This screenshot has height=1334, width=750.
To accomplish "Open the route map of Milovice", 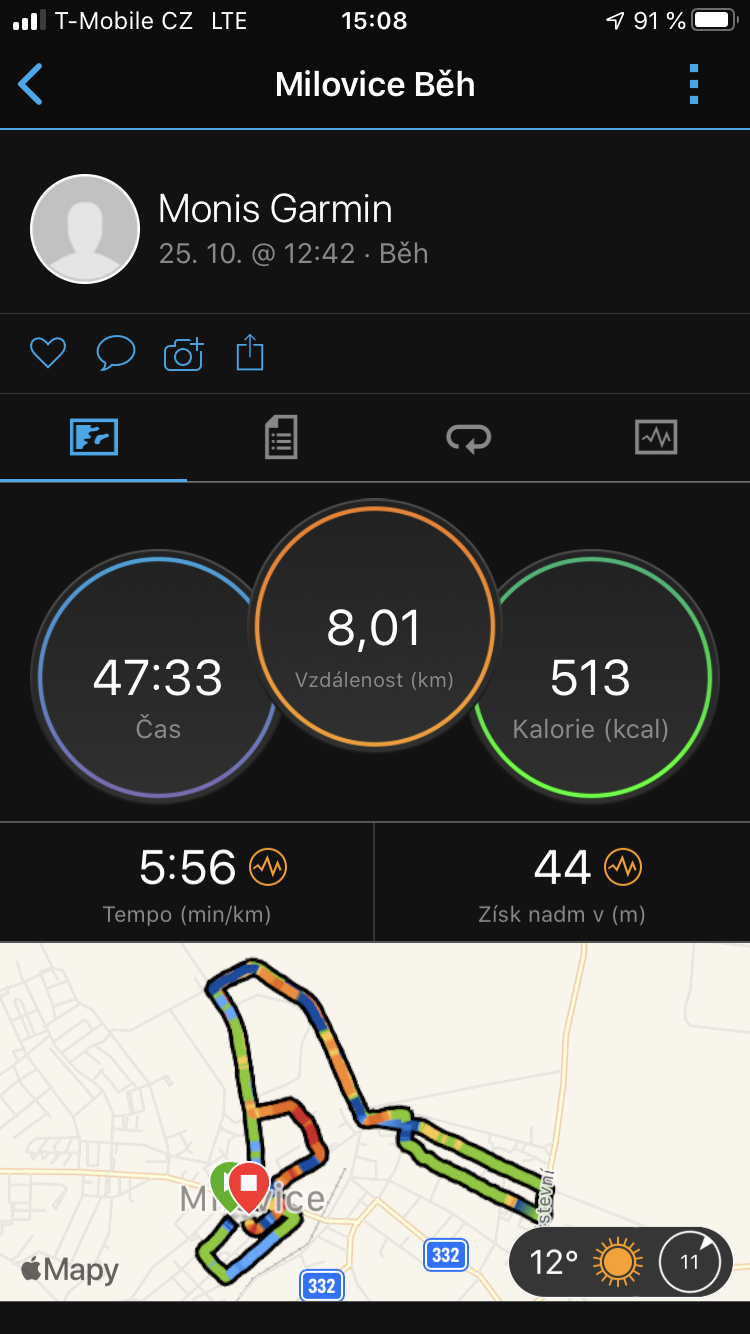I will (375, 1121).
